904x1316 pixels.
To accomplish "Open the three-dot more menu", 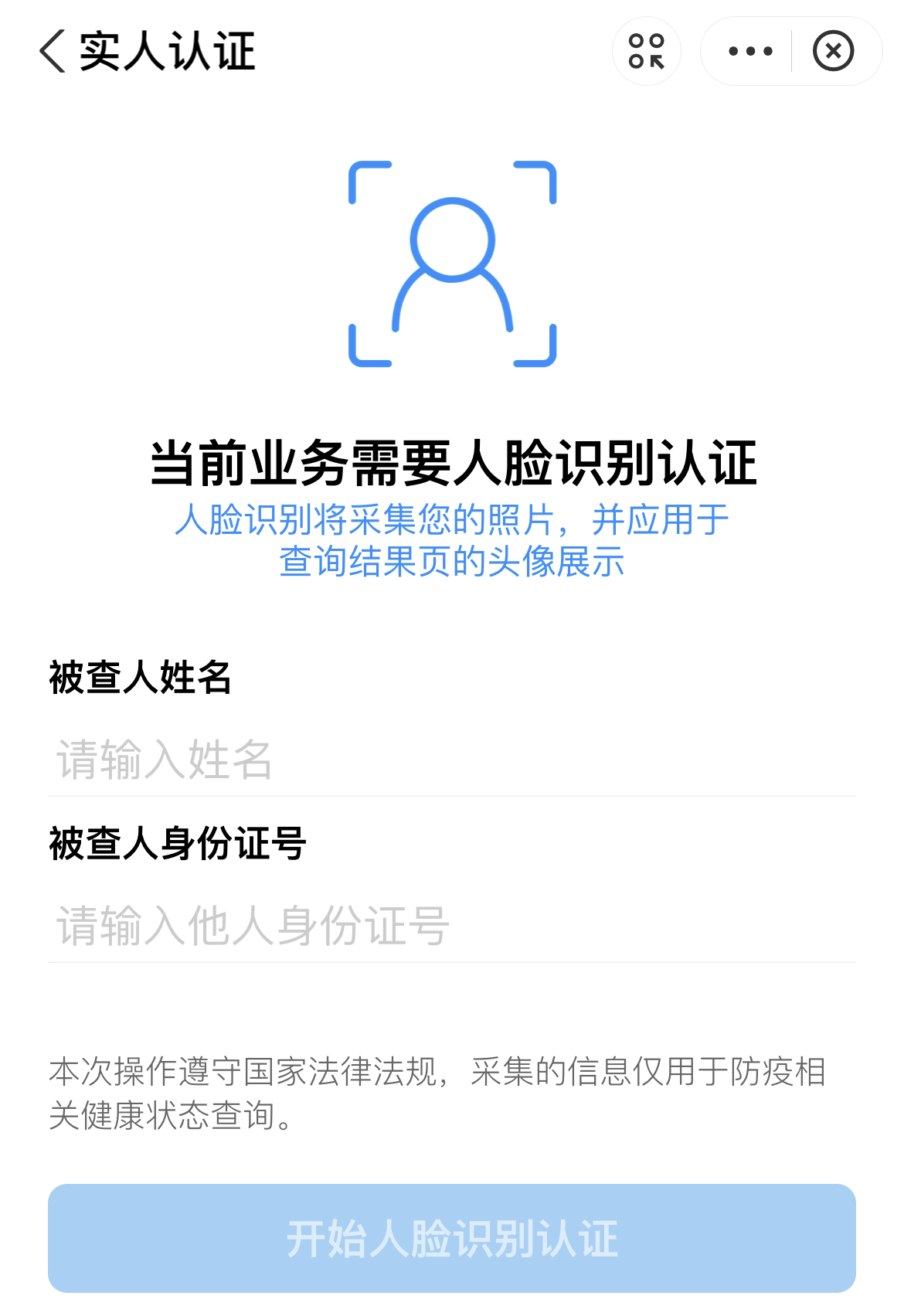I will coord(750,52).
